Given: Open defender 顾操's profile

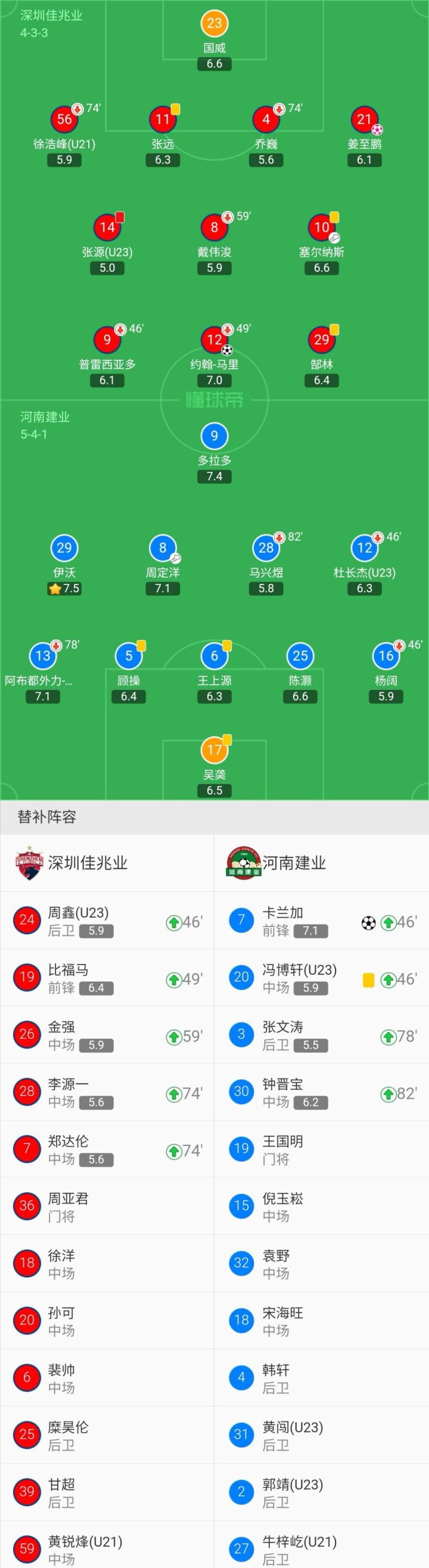Looking at the screenshot, I should click(x=128, y=673).
